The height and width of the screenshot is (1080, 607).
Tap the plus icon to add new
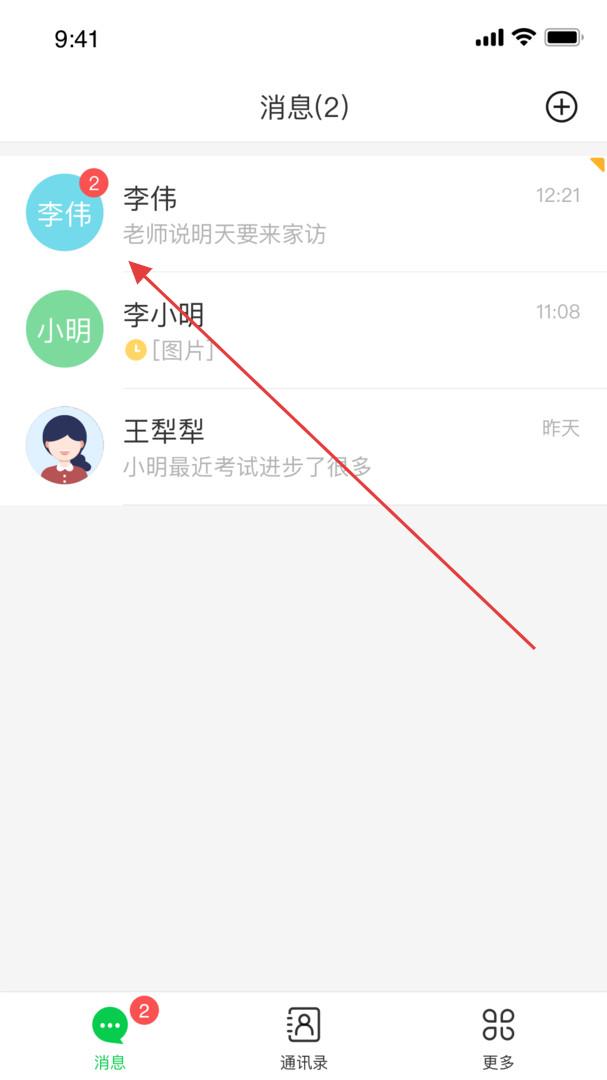coord(562,107)
